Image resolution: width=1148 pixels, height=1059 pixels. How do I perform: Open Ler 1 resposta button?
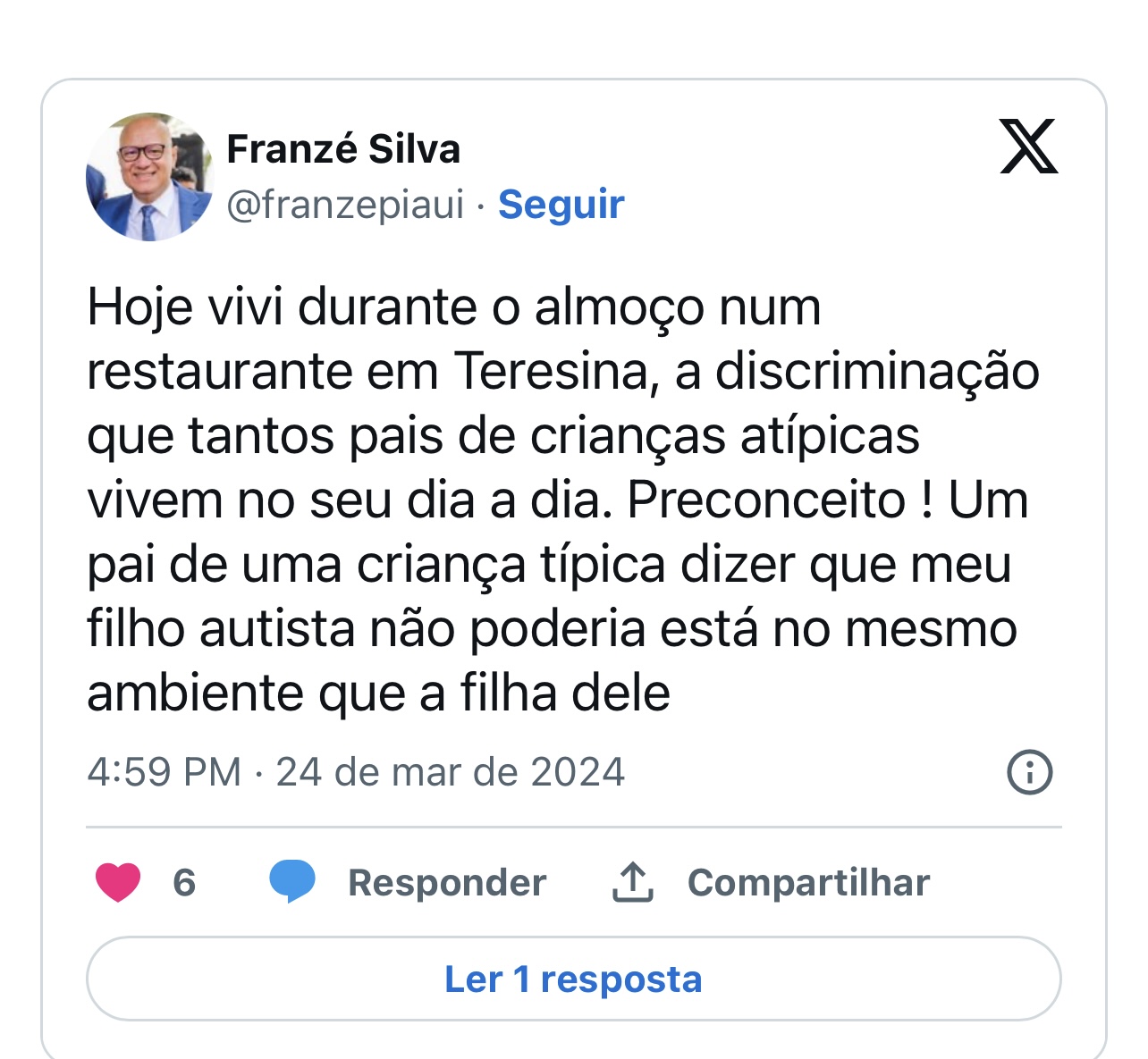point(573,979)
